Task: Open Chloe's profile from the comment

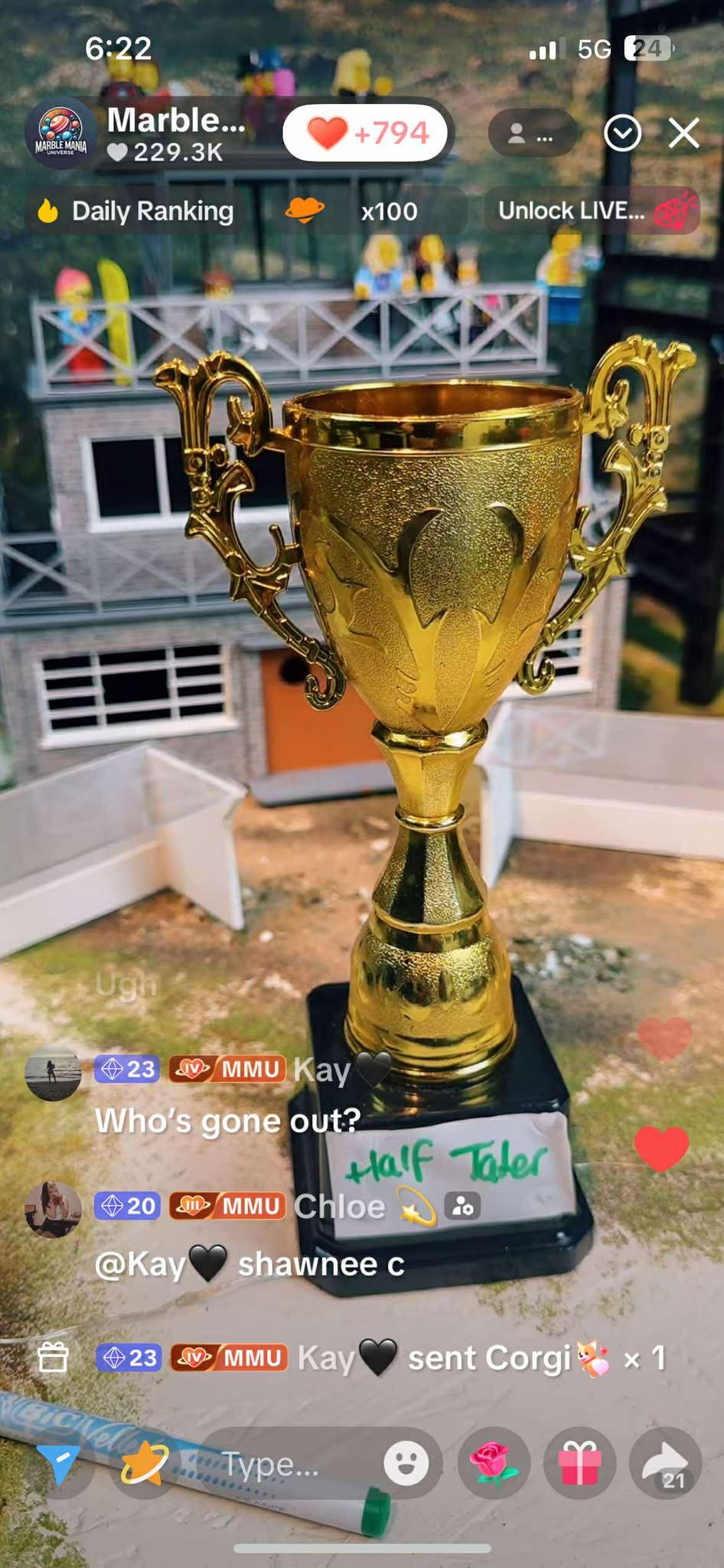Action: point(53,1210)
